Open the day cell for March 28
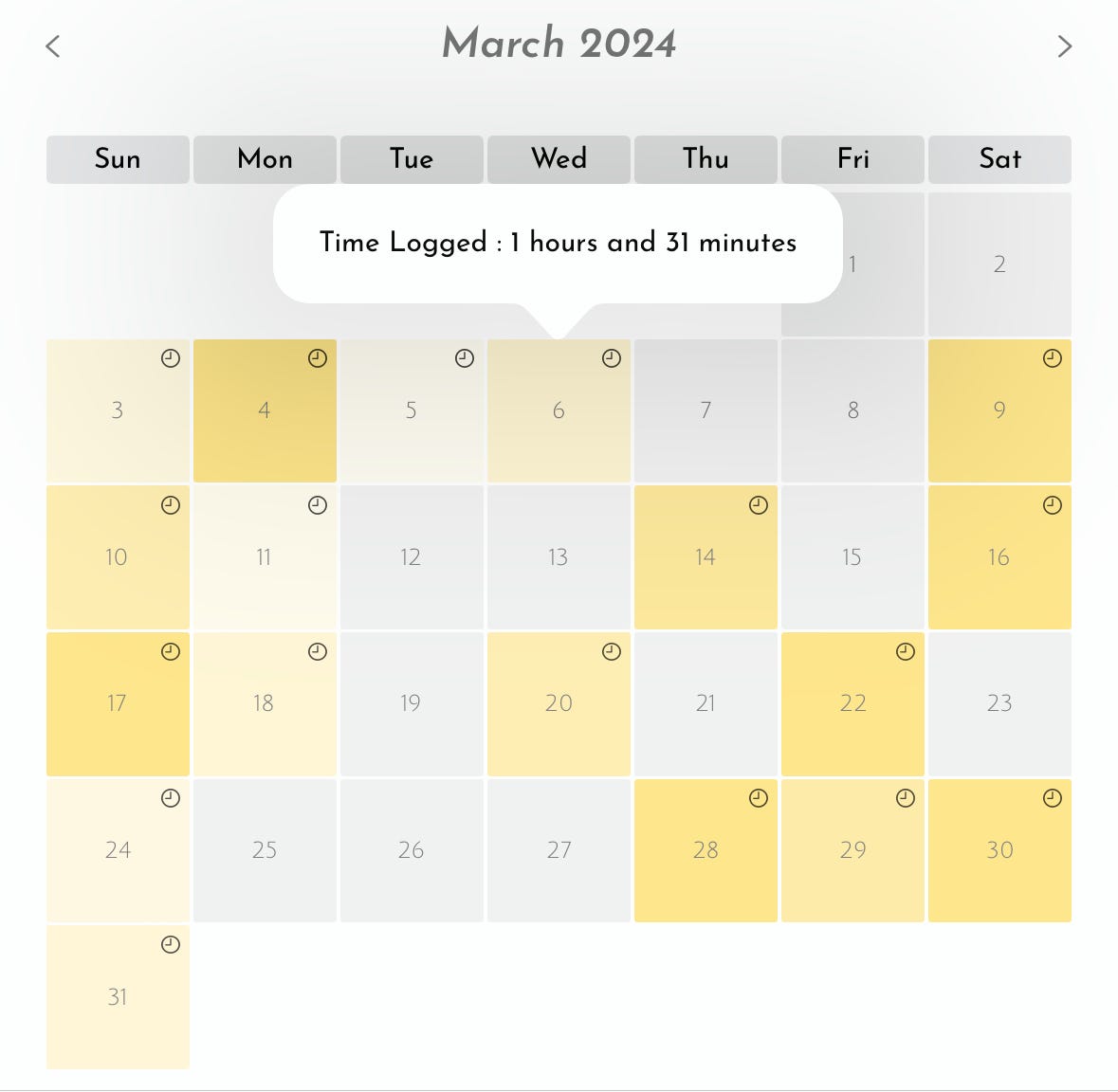The image size is (1118, 1092). [x=706, y=850]
